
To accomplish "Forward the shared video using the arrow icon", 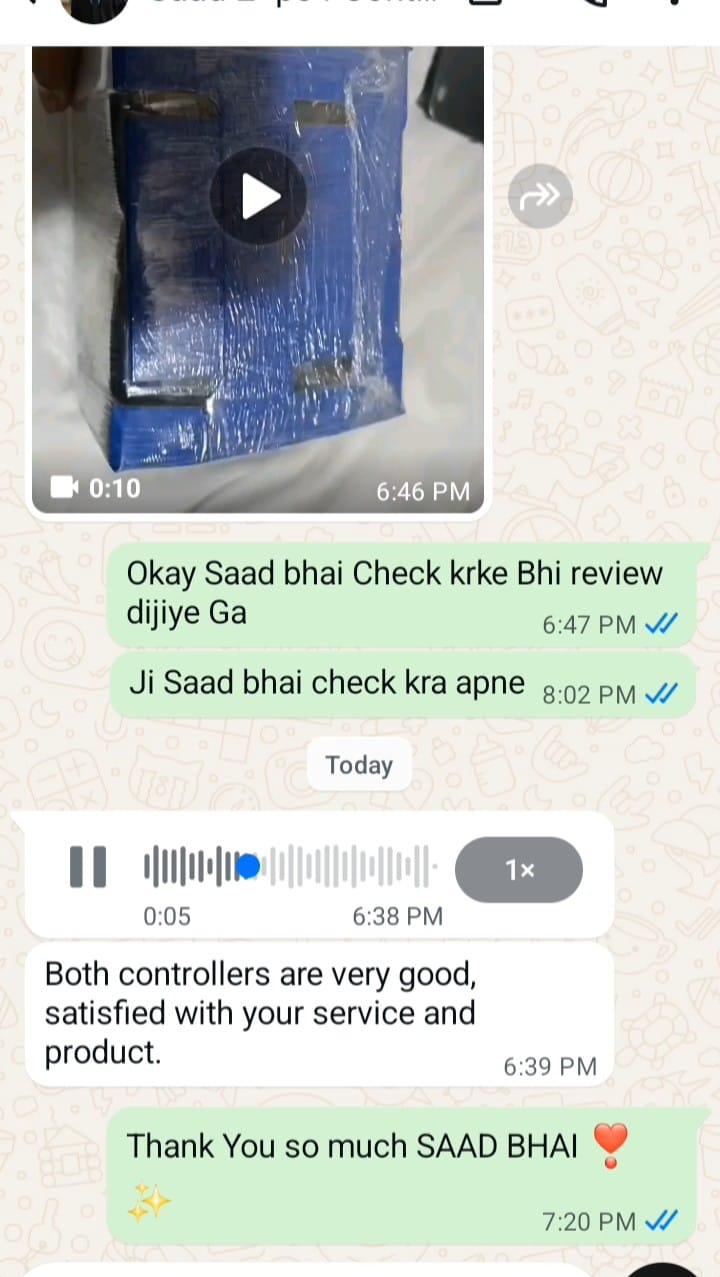I will 539,196.
